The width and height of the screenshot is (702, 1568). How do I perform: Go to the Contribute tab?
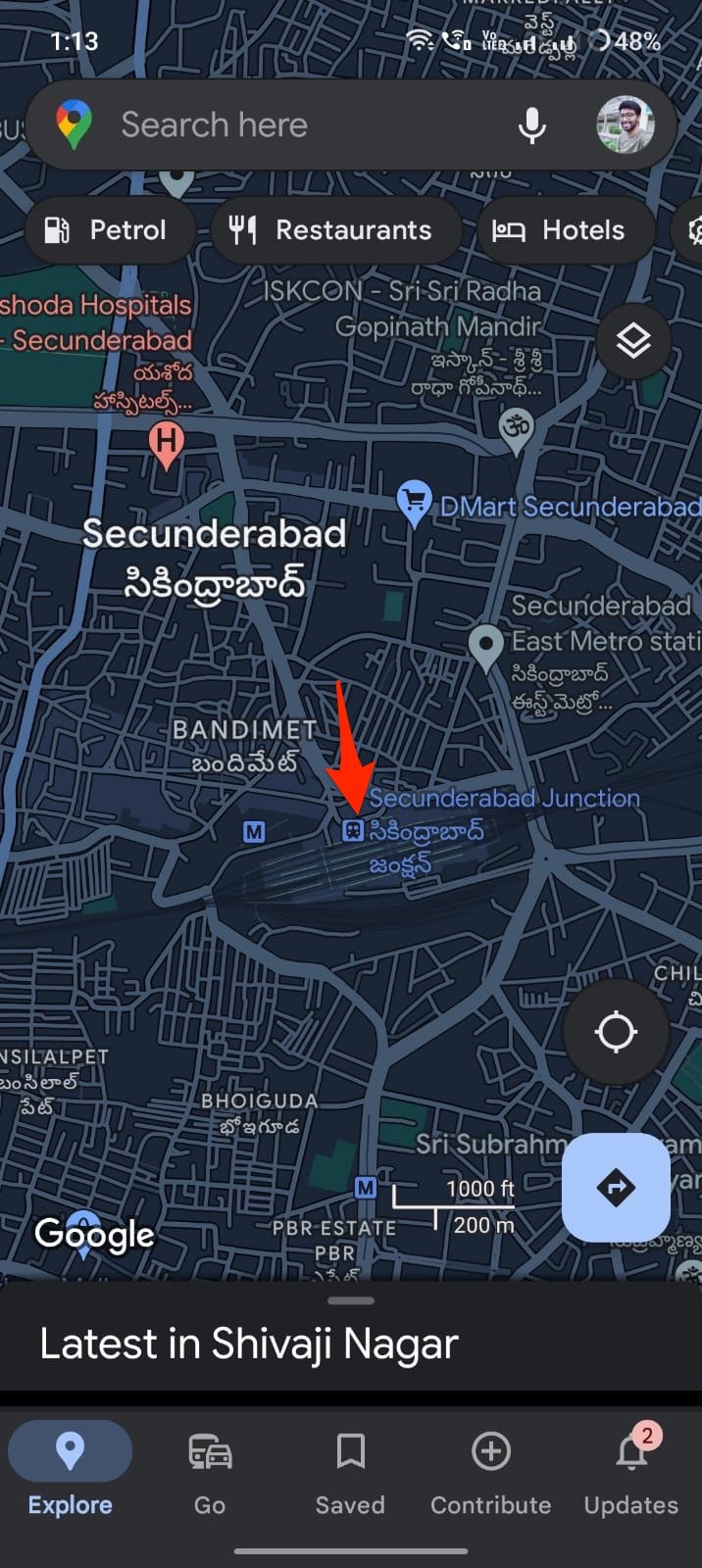[x=490, y=1470]
